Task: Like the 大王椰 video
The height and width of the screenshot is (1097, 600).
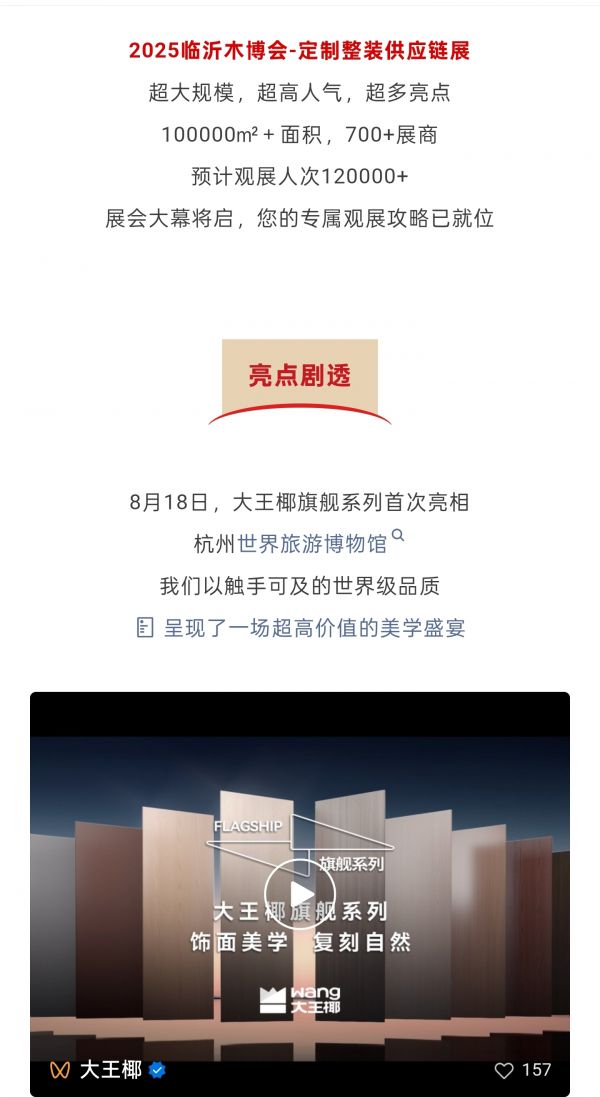Action: point(505,1070)
